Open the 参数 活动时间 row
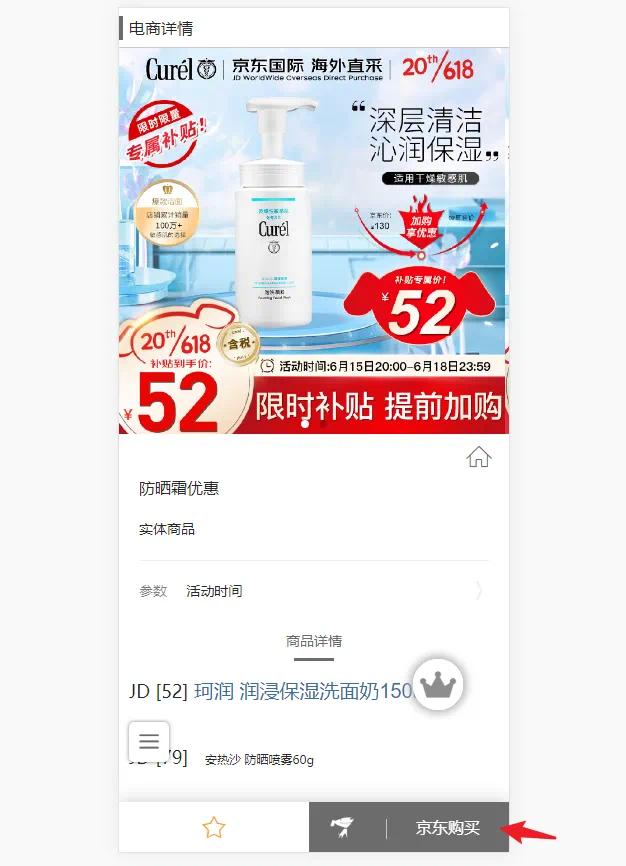 pyautogui.click(x=313, y=591)
